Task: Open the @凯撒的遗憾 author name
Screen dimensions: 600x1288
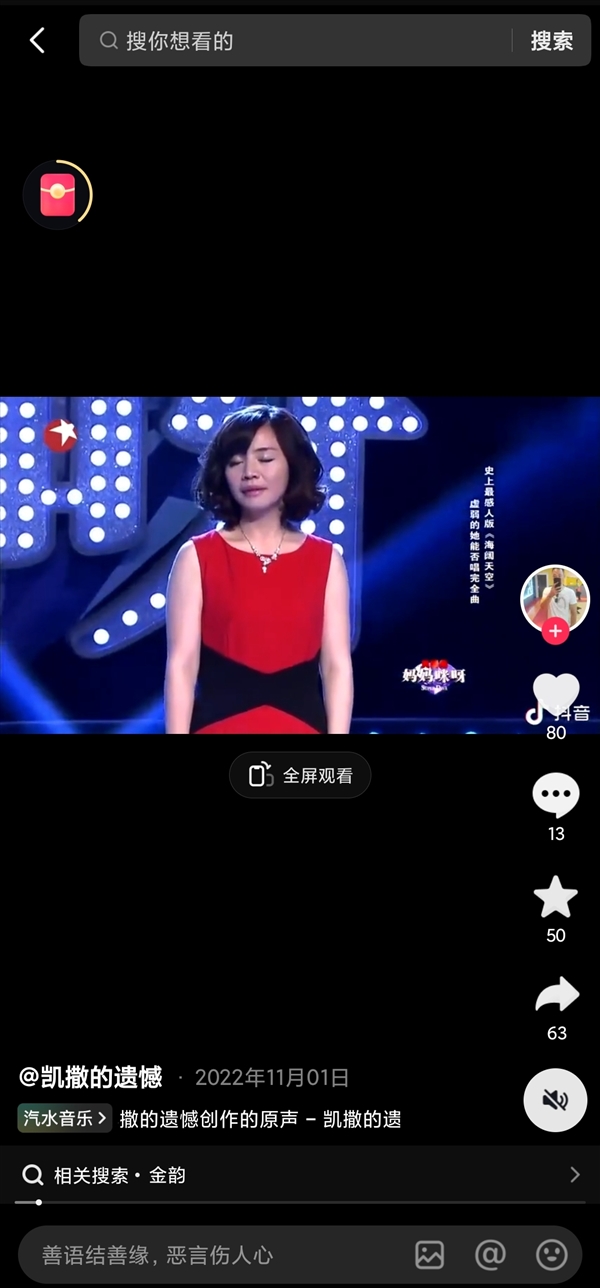Action: pyautogui.click(x=91, y=1077)
